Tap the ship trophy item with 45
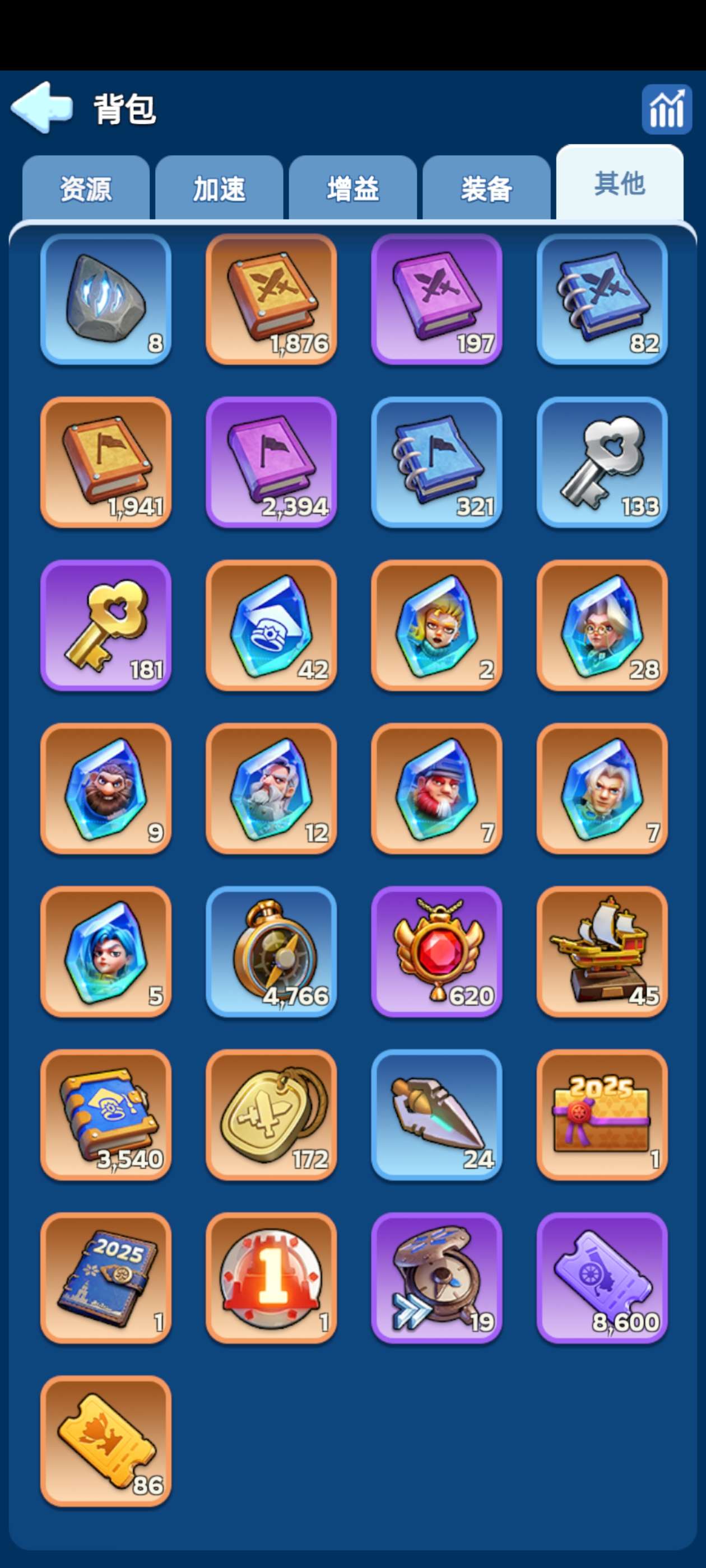The image size is (706, 1568). [602, 951]
